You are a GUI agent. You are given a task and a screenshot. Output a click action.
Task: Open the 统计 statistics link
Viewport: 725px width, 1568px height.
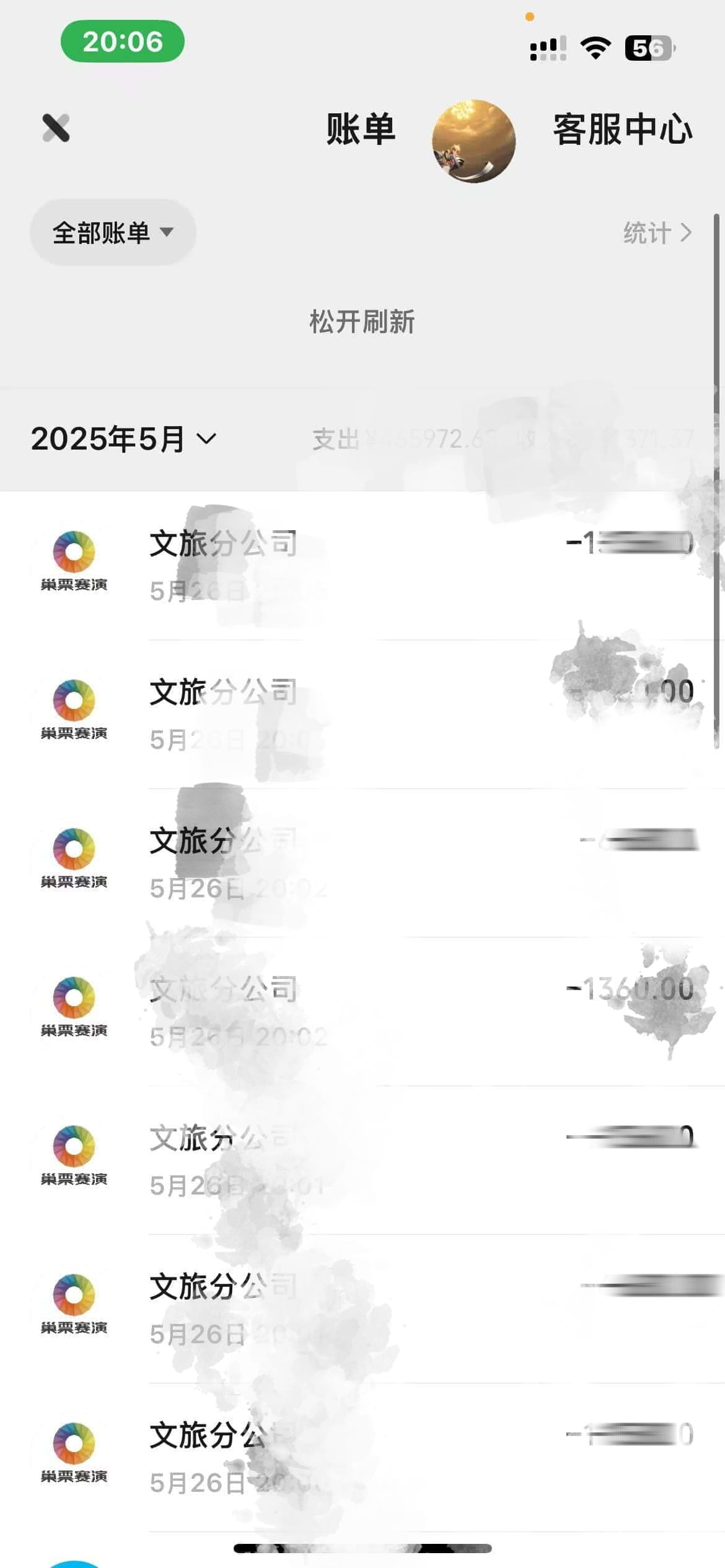pos(648,232)
